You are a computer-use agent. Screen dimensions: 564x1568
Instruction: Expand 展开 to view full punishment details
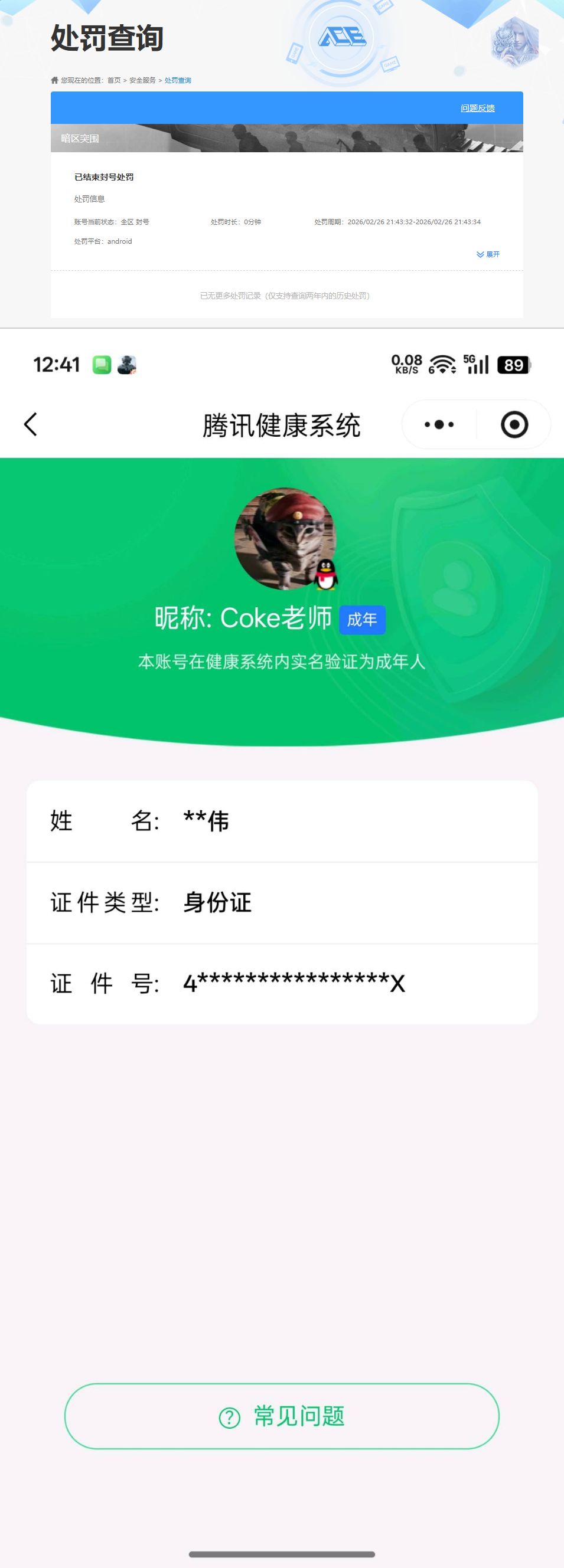click(x=488, y=254)
